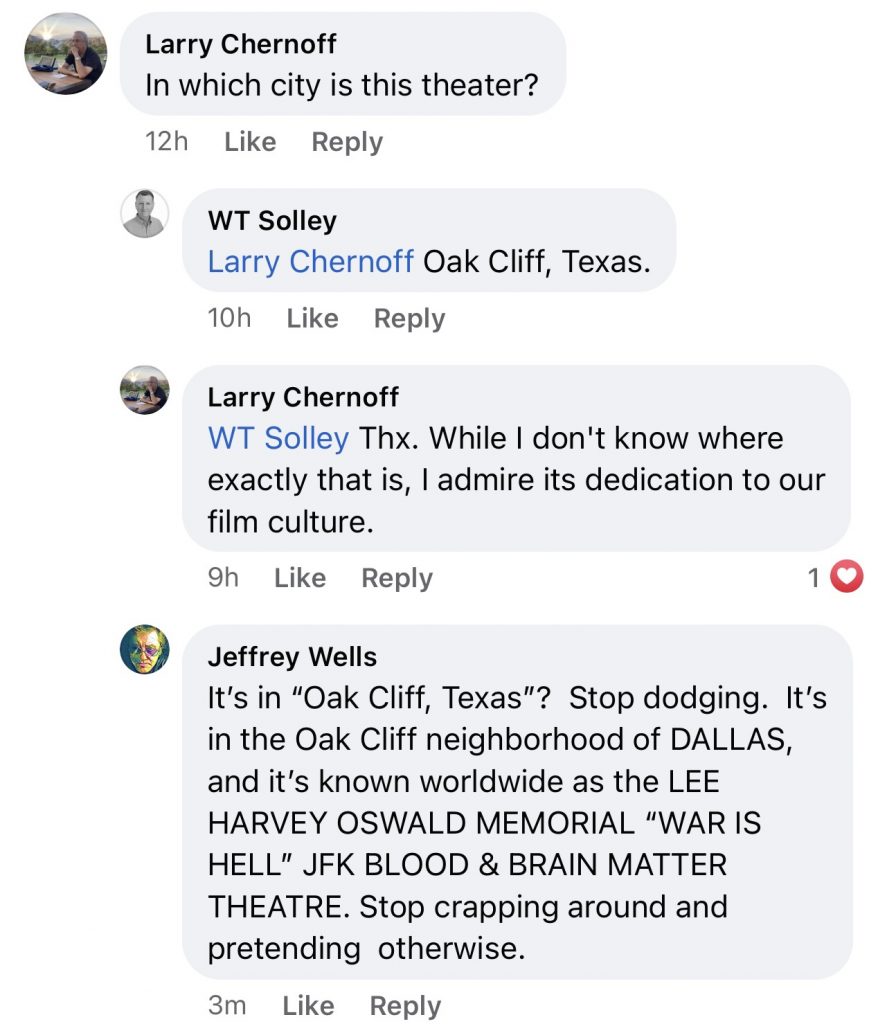The width and height of the screenshot is (878, 1024).
Task: Like Jeffrey Wells's comment
Action: pyautogui.click(x=307, y=1005)
